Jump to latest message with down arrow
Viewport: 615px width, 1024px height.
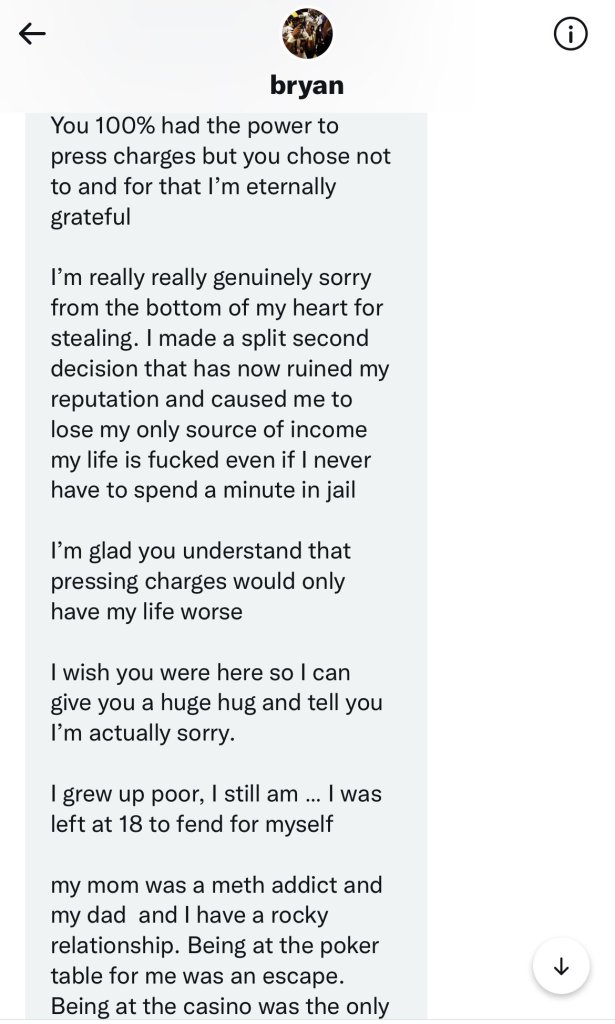click(561, 966)
